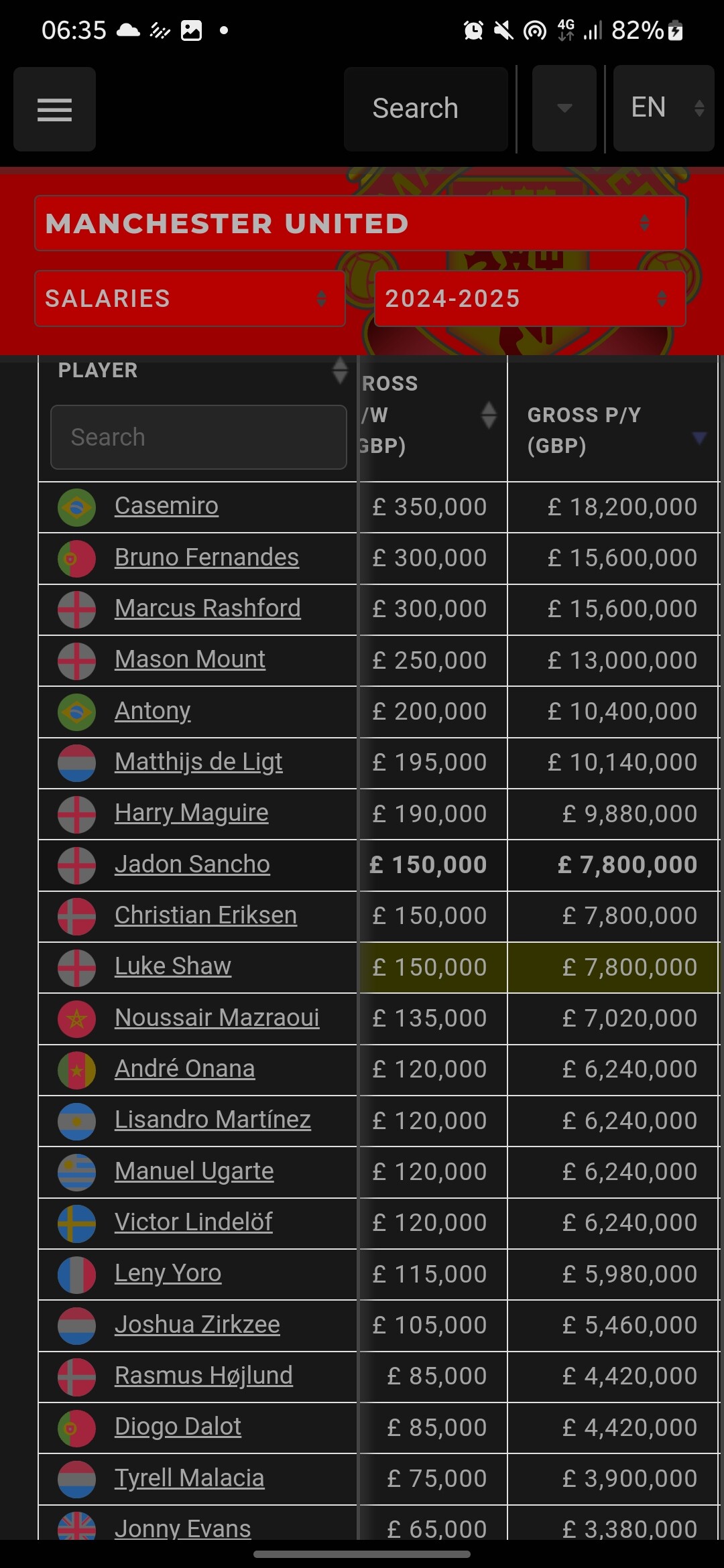Select the Mason Mount link
This screenshot has height=1568, width=724.
190,659
